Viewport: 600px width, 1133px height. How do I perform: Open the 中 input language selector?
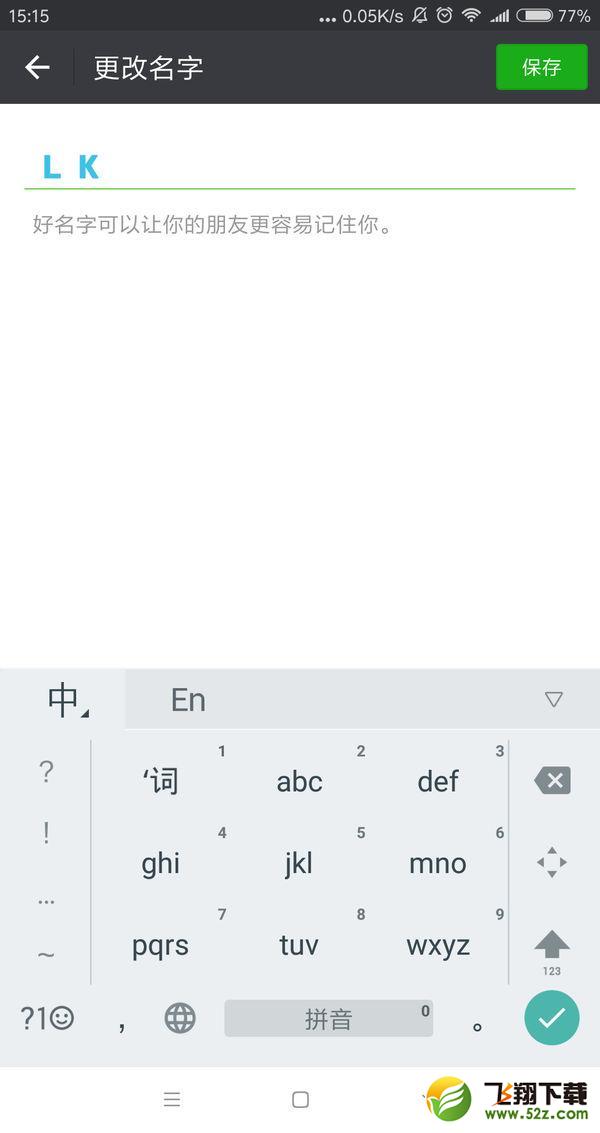point(65,700)
